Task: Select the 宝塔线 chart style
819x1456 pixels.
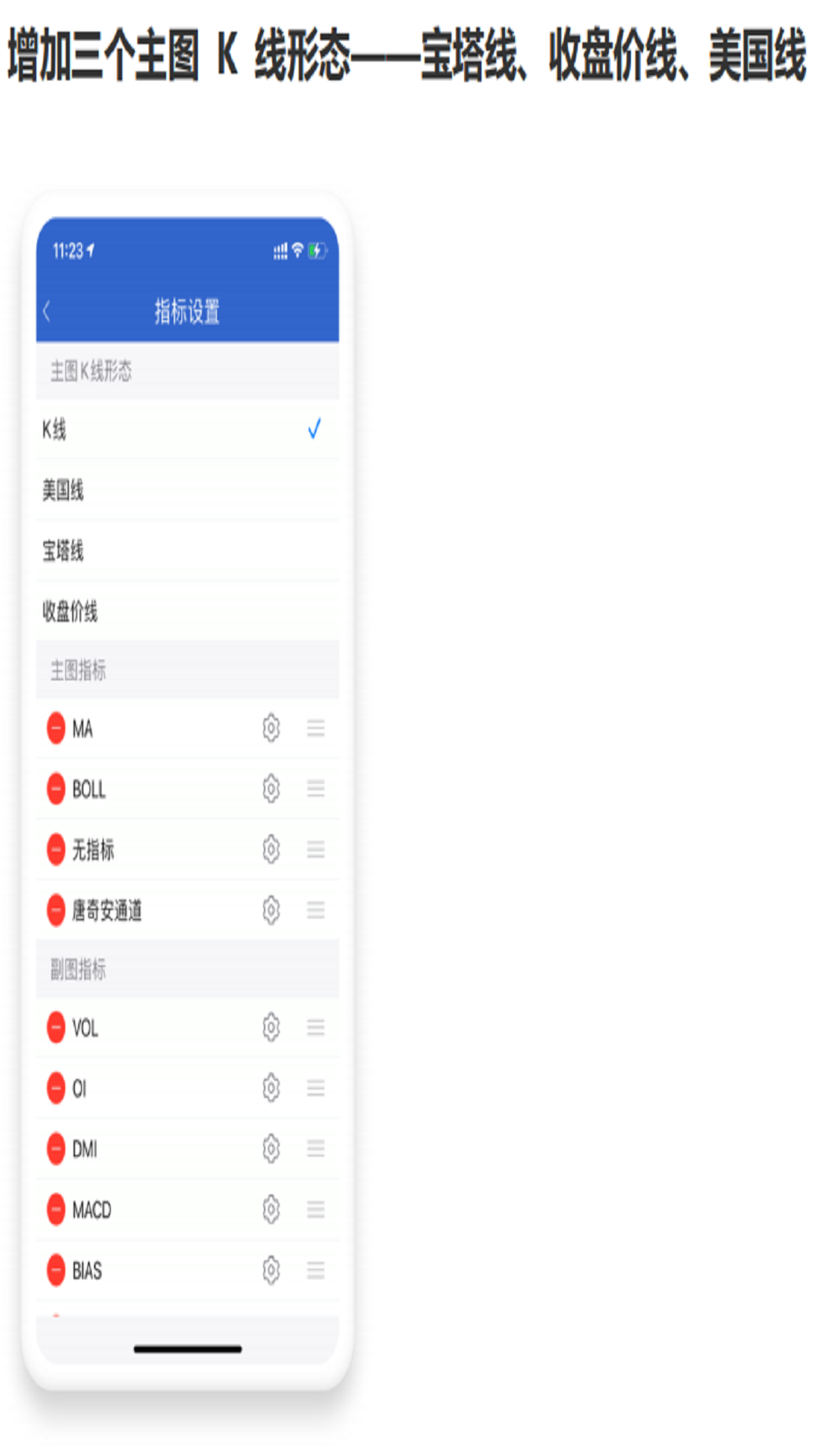Action: [x=188, y=551]
